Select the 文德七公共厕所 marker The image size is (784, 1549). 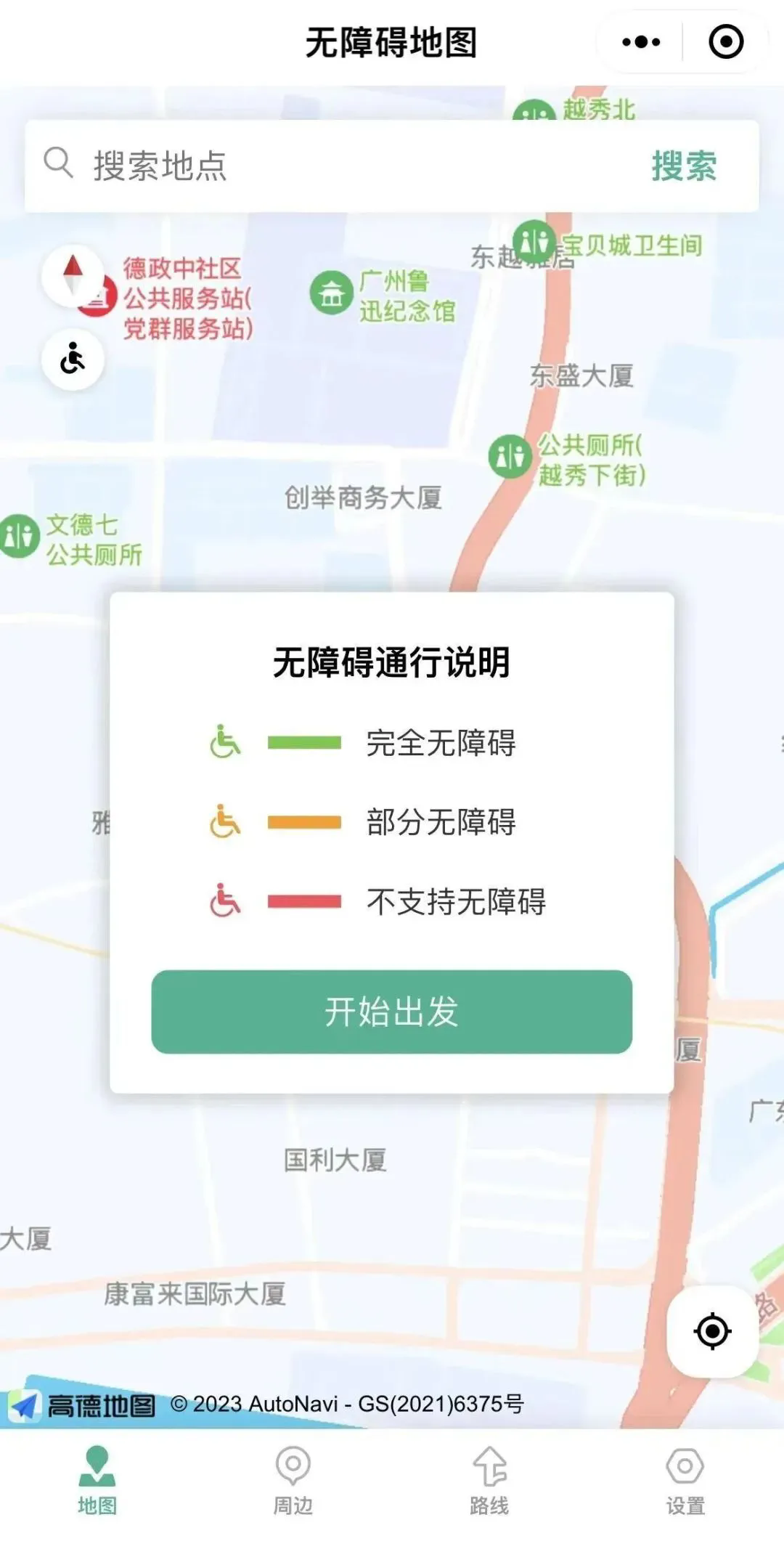click(20, 536)
